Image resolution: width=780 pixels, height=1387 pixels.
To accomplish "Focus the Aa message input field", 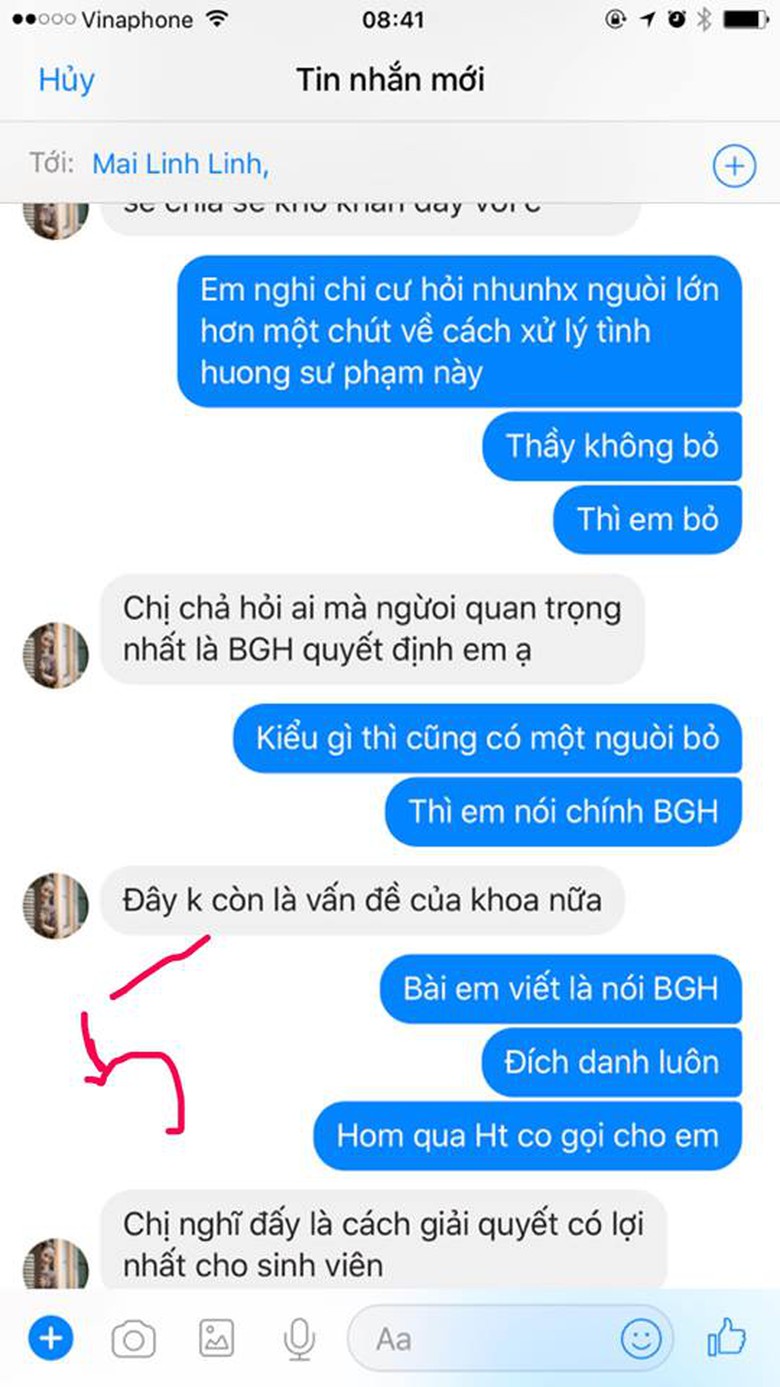I will (x=480, y=1339).
